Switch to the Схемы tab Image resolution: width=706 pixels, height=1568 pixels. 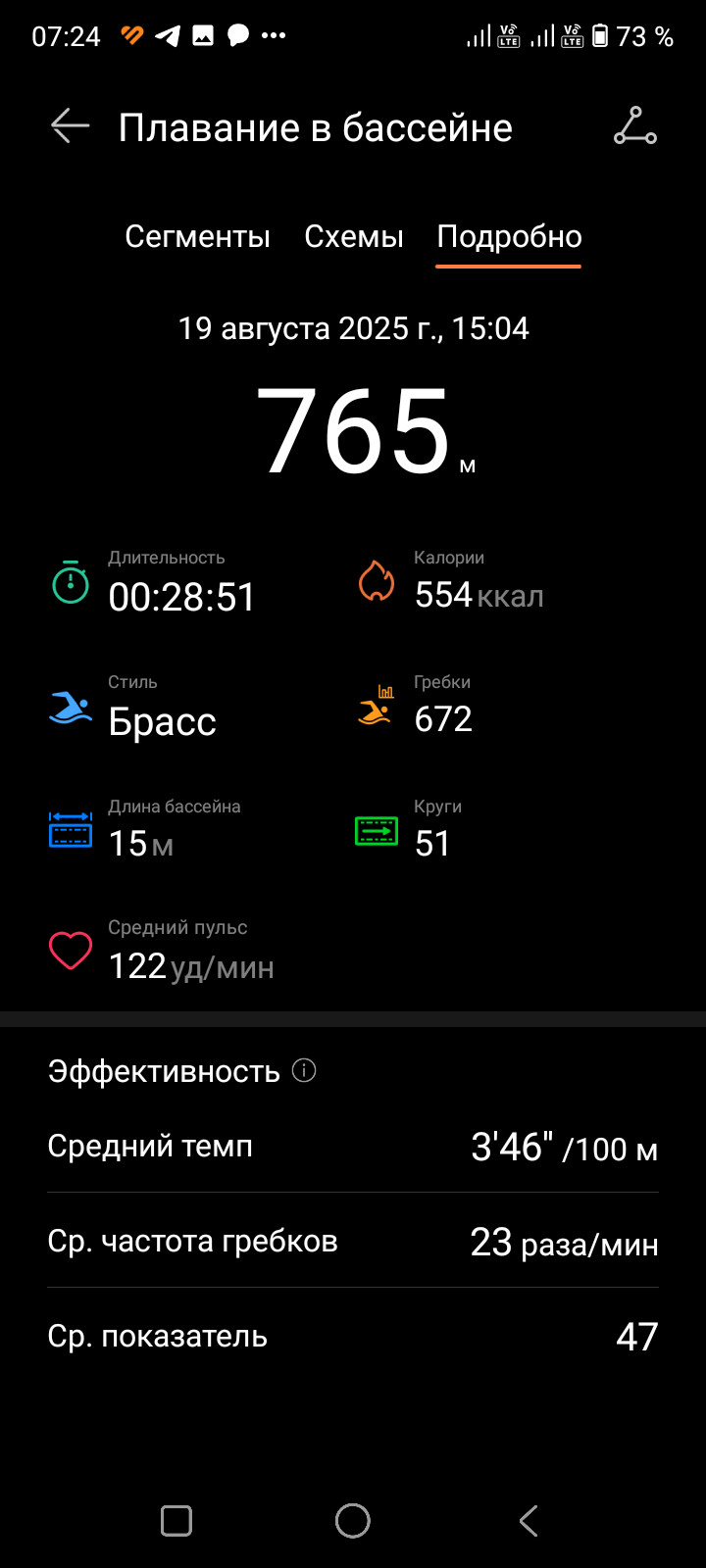(354, 236)
